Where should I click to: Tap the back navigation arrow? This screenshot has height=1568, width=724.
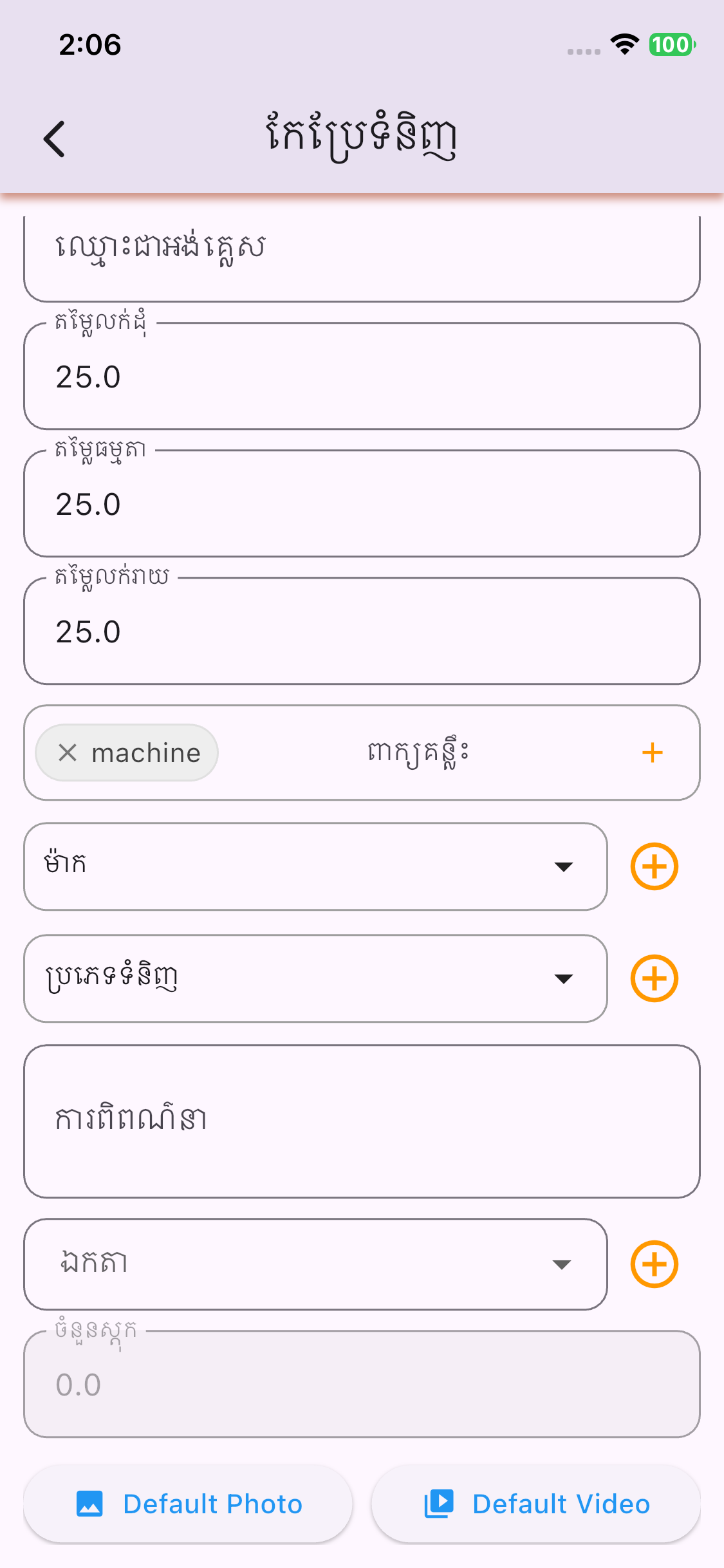[x=55, y=137]
